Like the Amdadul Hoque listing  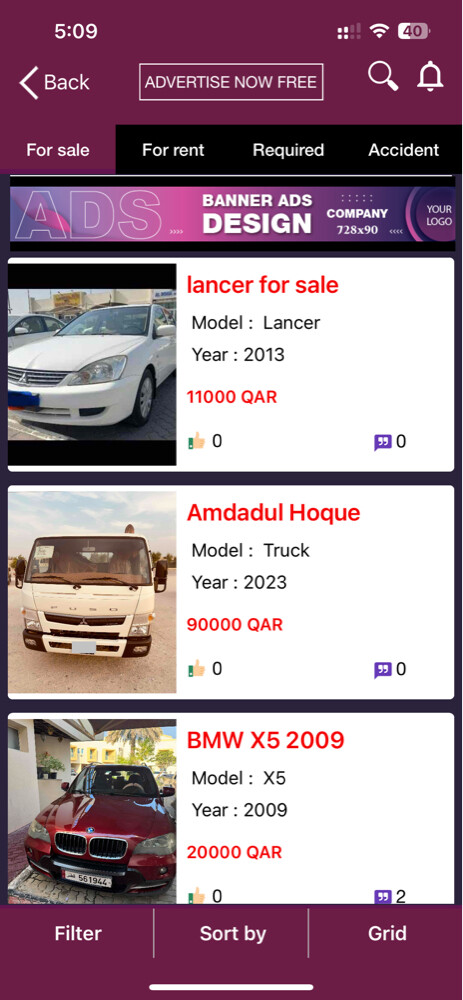[204, 668]
